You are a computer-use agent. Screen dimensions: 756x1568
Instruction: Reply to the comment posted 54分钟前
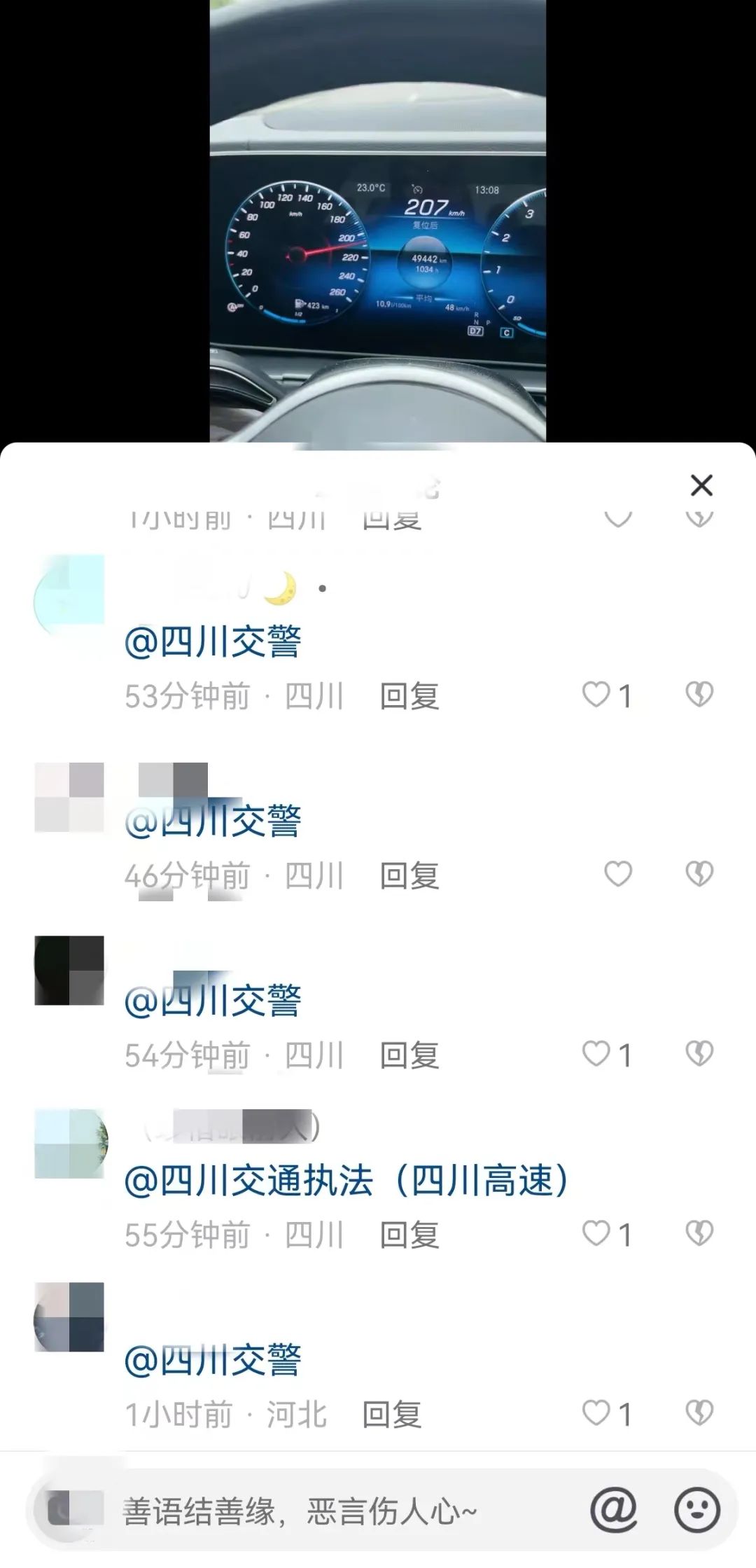tap(409, 1055)
